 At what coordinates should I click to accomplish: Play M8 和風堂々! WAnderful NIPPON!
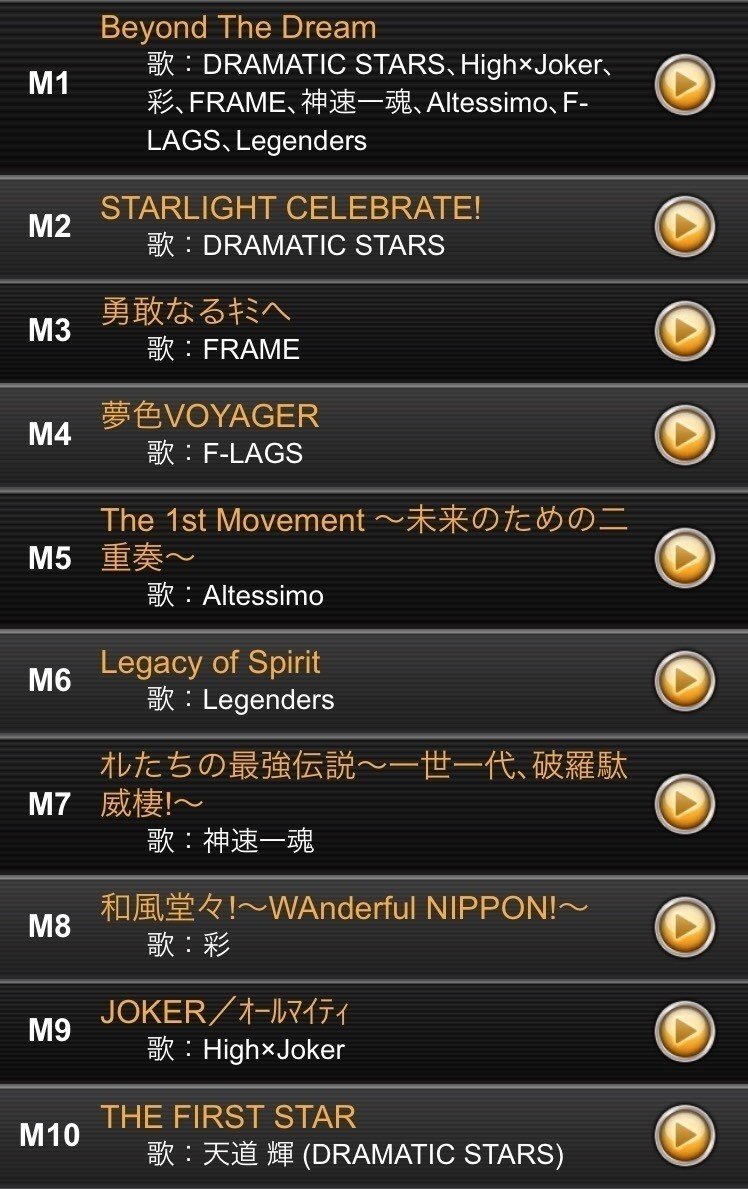tap(685, 927)
